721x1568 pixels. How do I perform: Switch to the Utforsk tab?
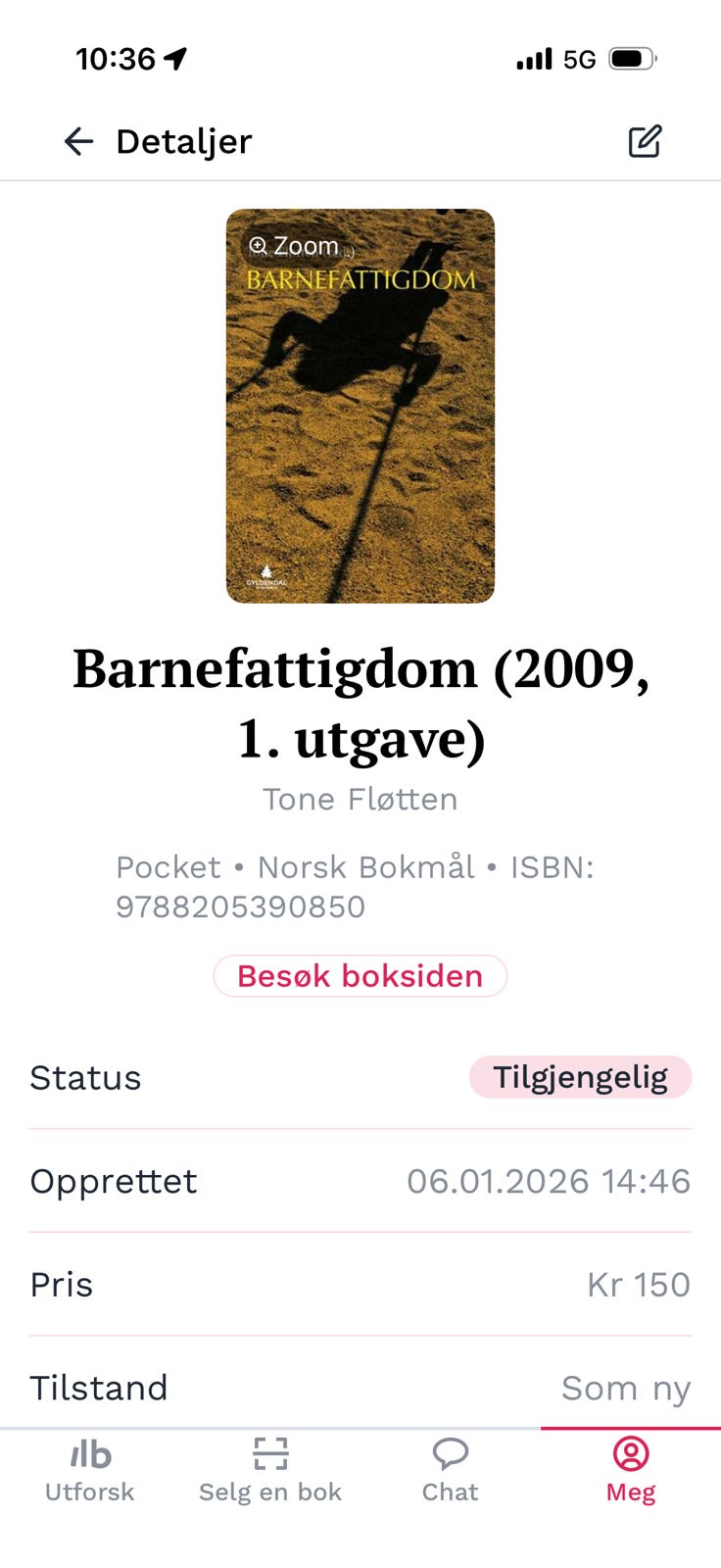pos(89,1475)
